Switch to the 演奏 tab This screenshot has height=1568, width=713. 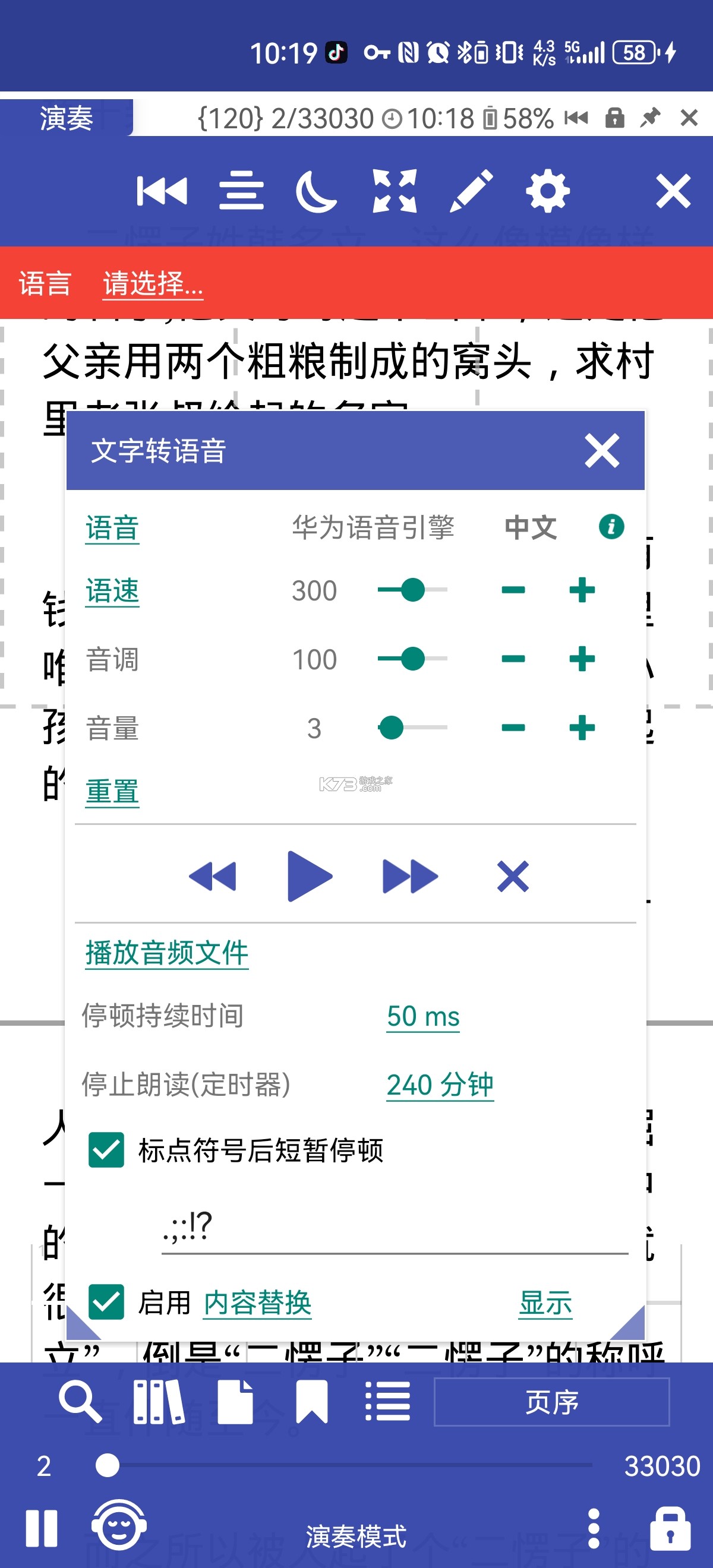[64, 119]
